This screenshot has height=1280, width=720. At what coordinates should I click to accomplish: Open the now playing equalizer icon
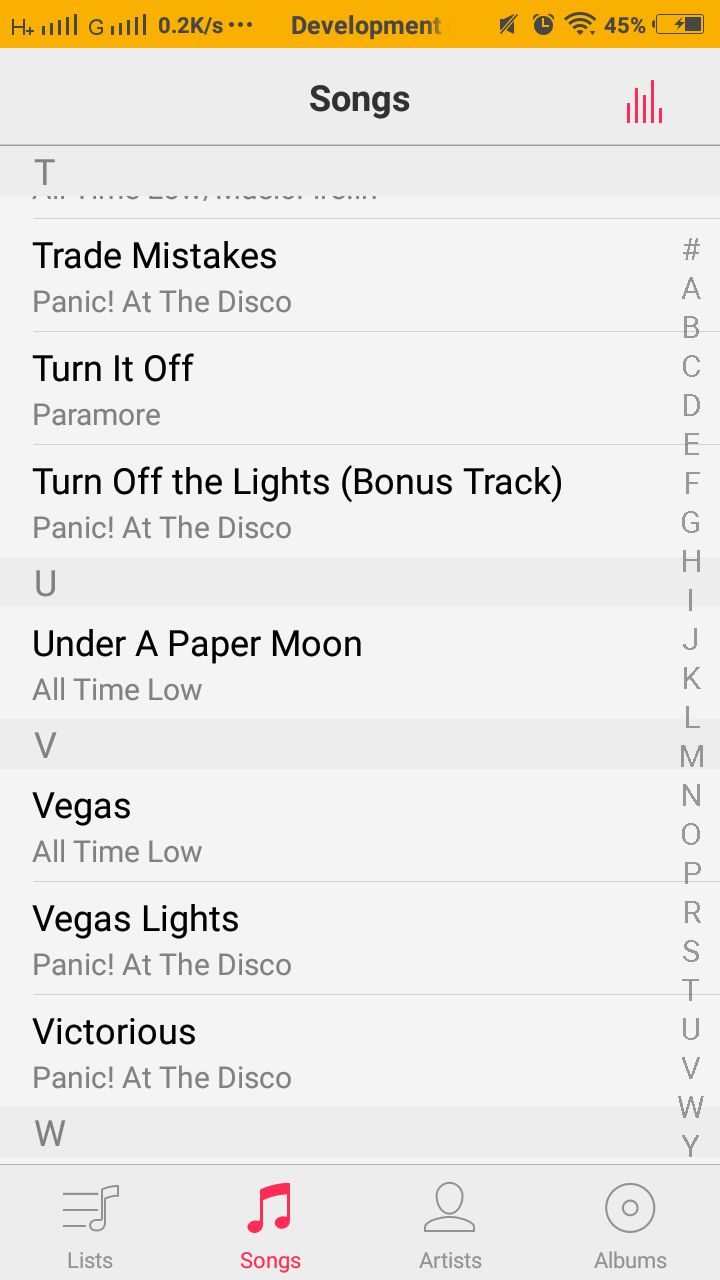click(644, 101)
